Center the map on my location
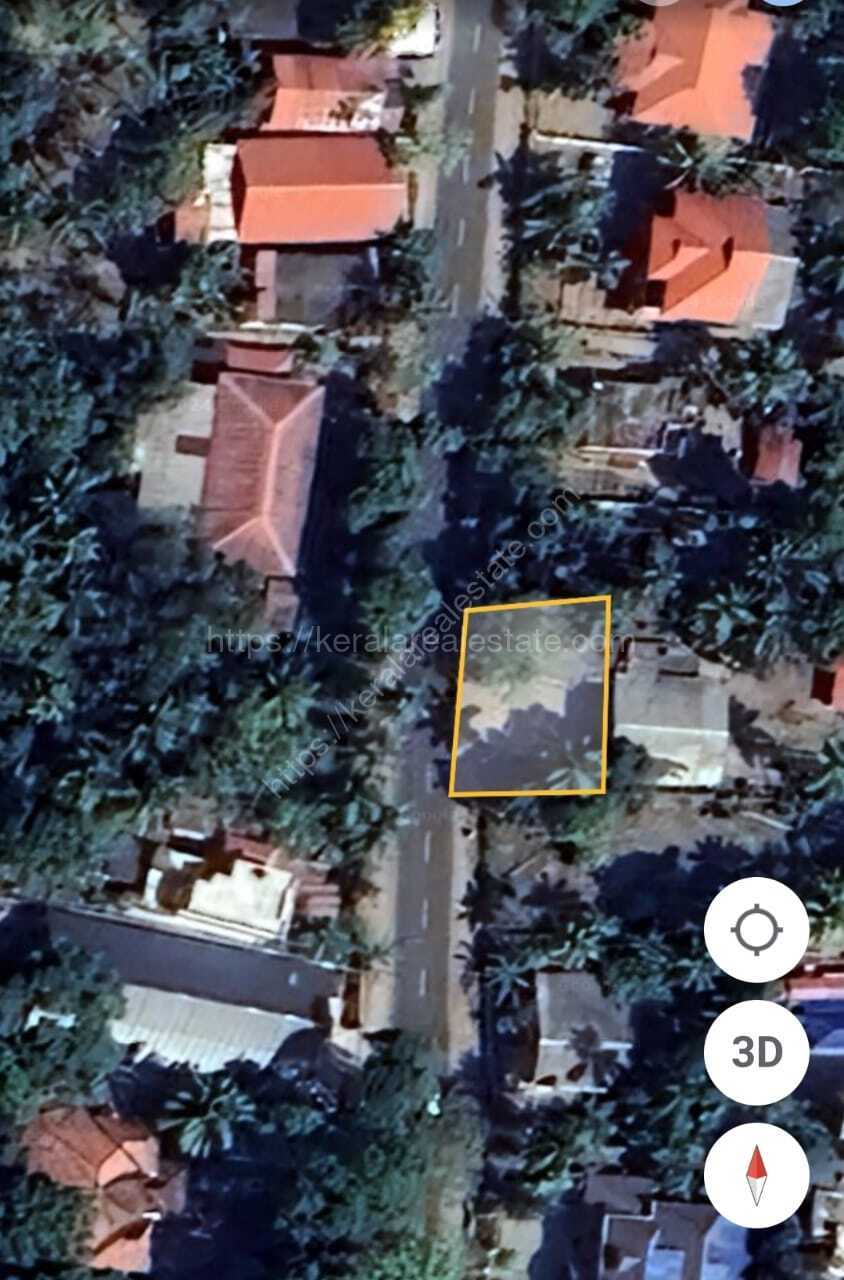The height and width of the screenshot is (1280, 844). point(756,930)
